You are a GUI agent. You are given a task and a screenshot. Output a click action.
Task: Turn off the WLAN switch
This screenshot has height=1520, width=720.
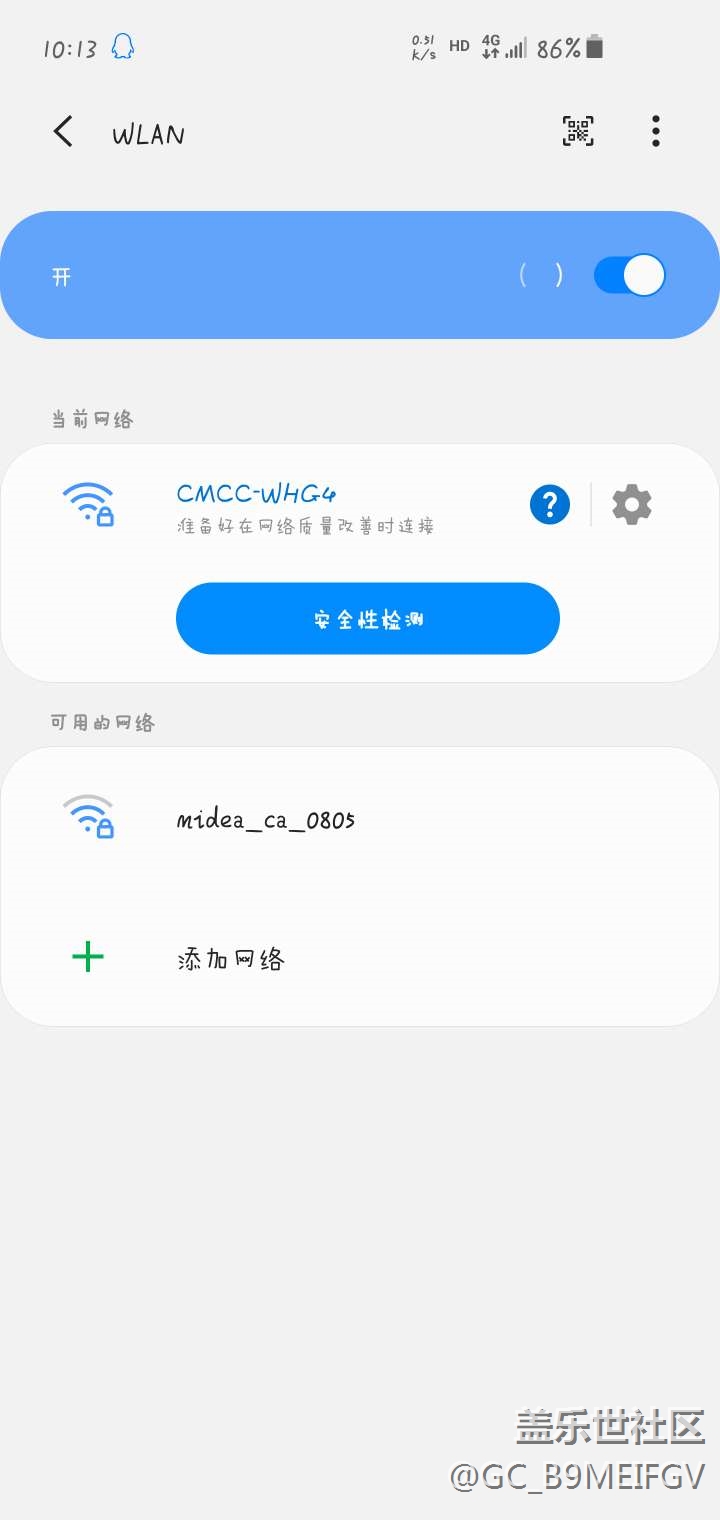point(629,275)
